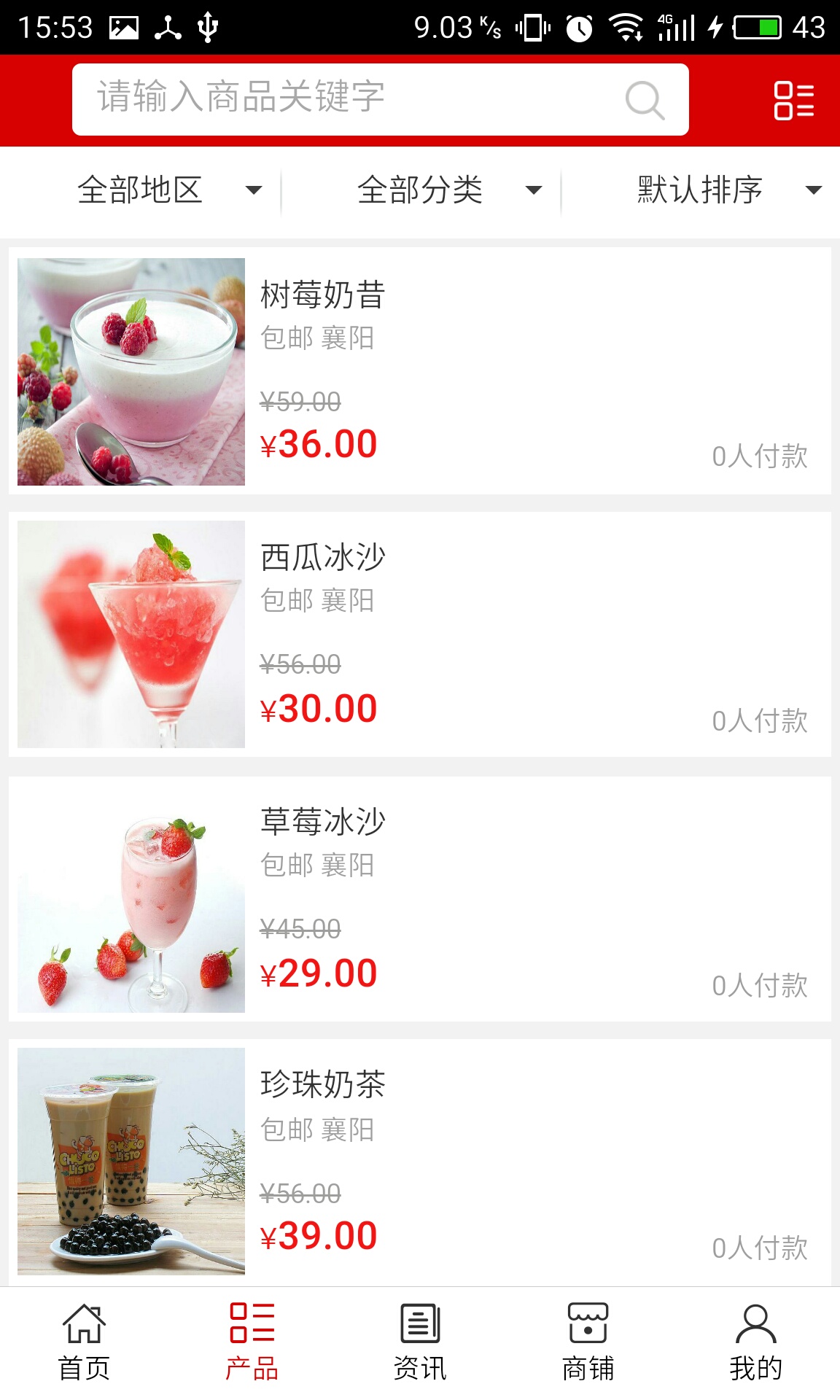Expand the 全部分类 category dropdown
This screenshot has width=840, height=1400.
(x=448, y=190)
